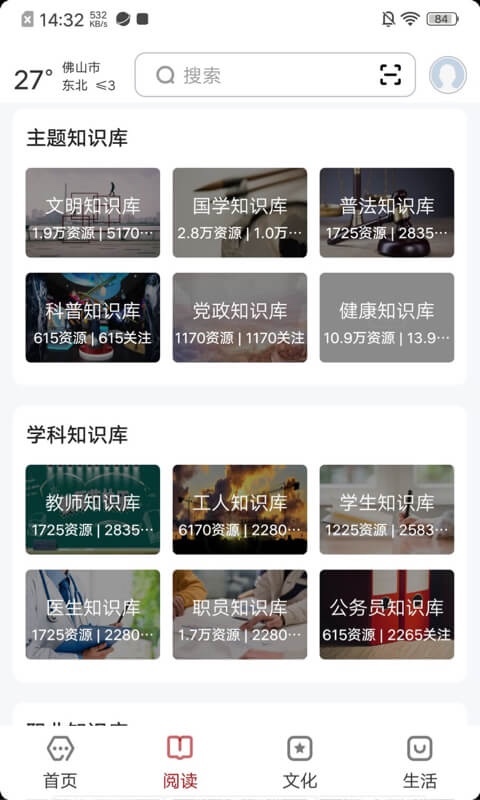
Task: Switch to the 首页 tab
Action: pyautogui.click(x=60, y=762)
